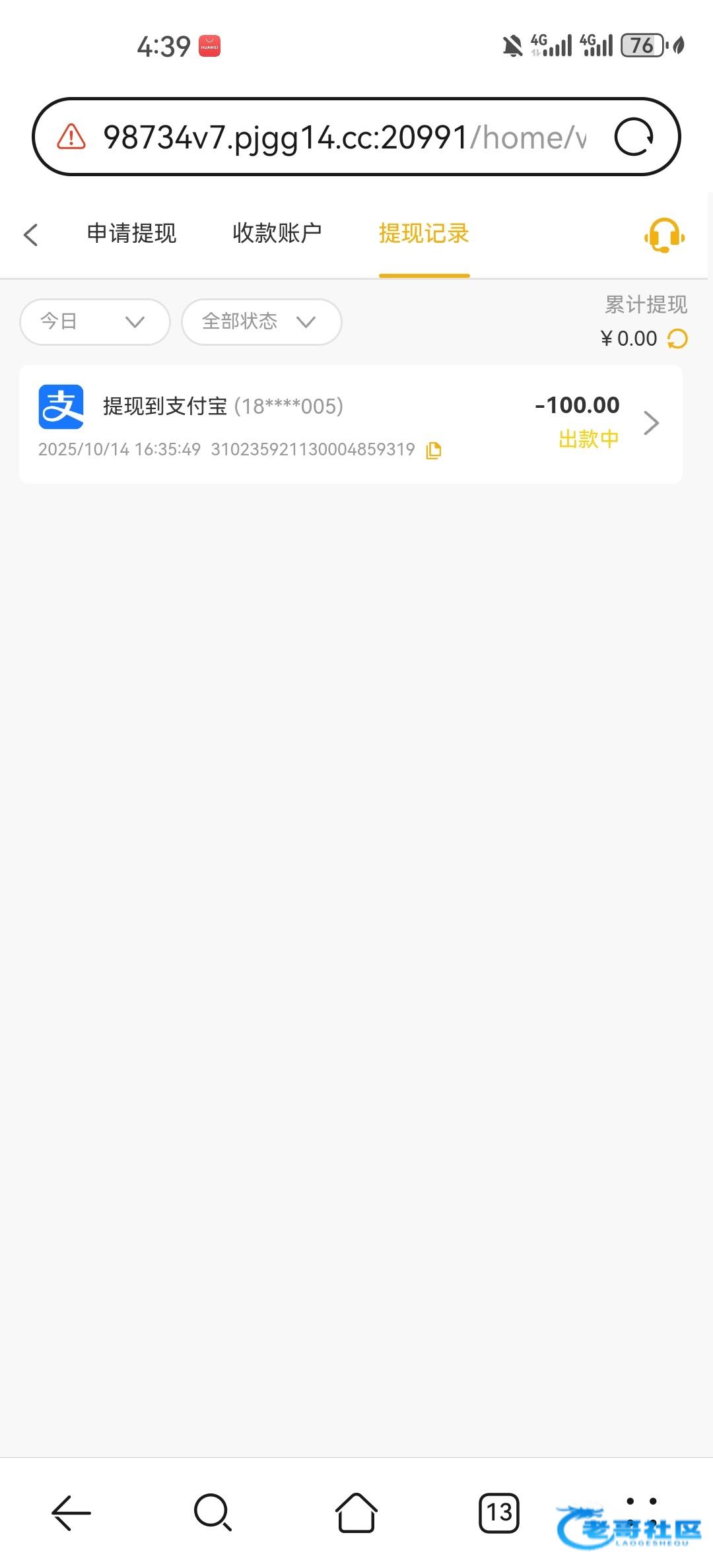View the 13 open browser tabs
This screenshot has width=713, height=1568.
pyautogui.click(x=499, y=1513)
